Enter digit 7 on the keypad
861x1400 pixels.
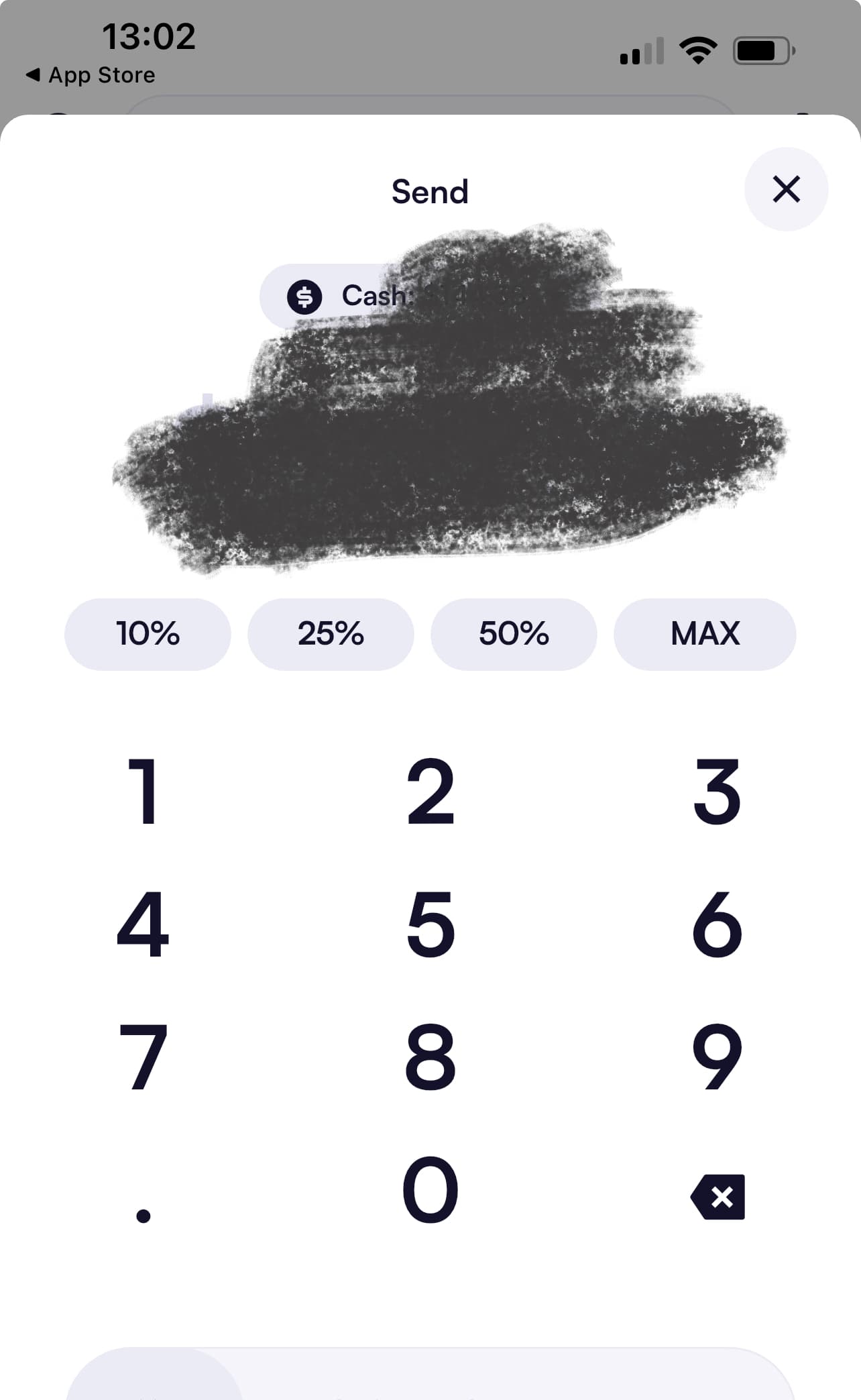(143, 1057)
